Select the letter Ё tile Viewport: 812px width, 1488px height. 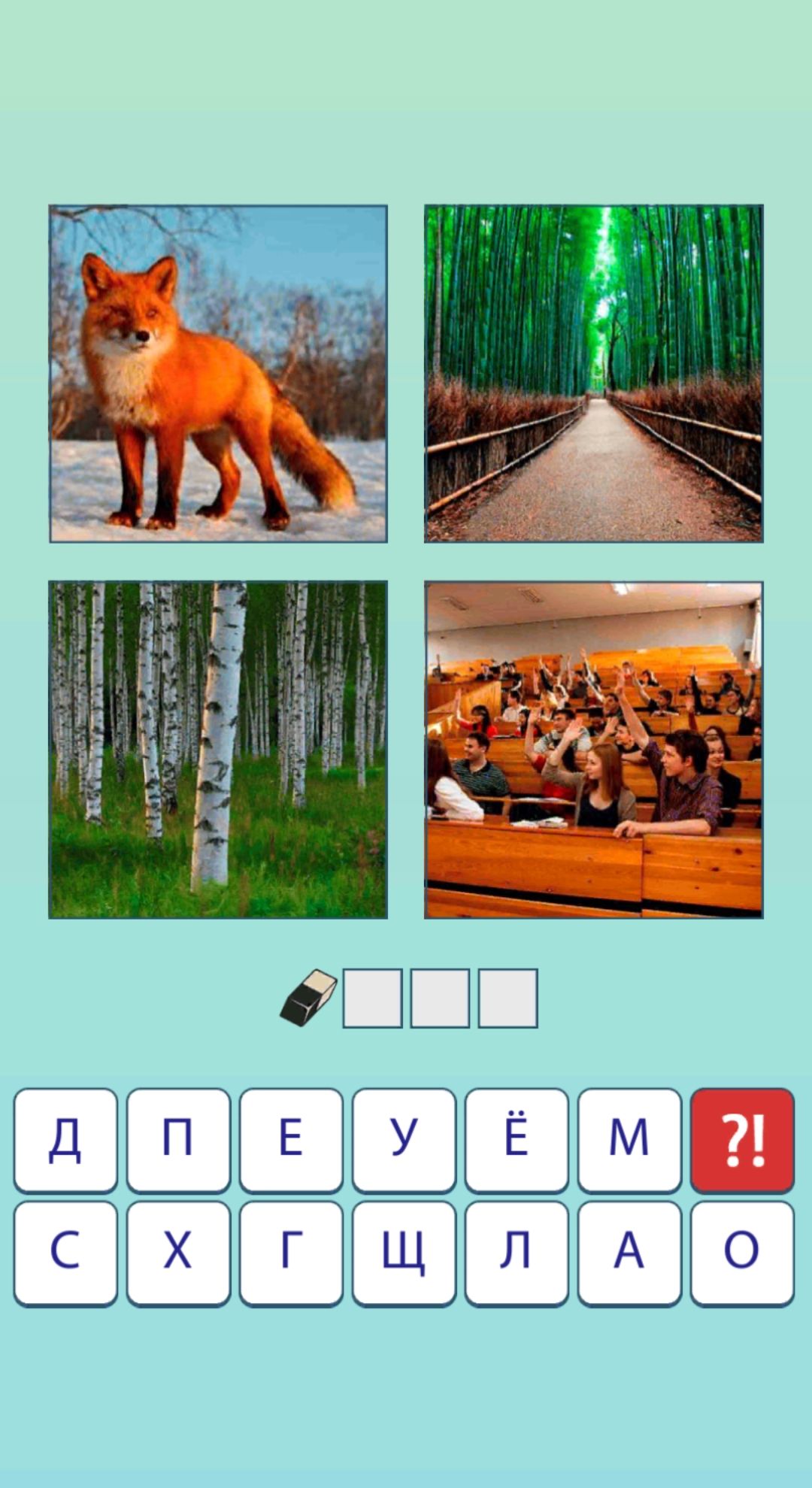coord(517,1139)
